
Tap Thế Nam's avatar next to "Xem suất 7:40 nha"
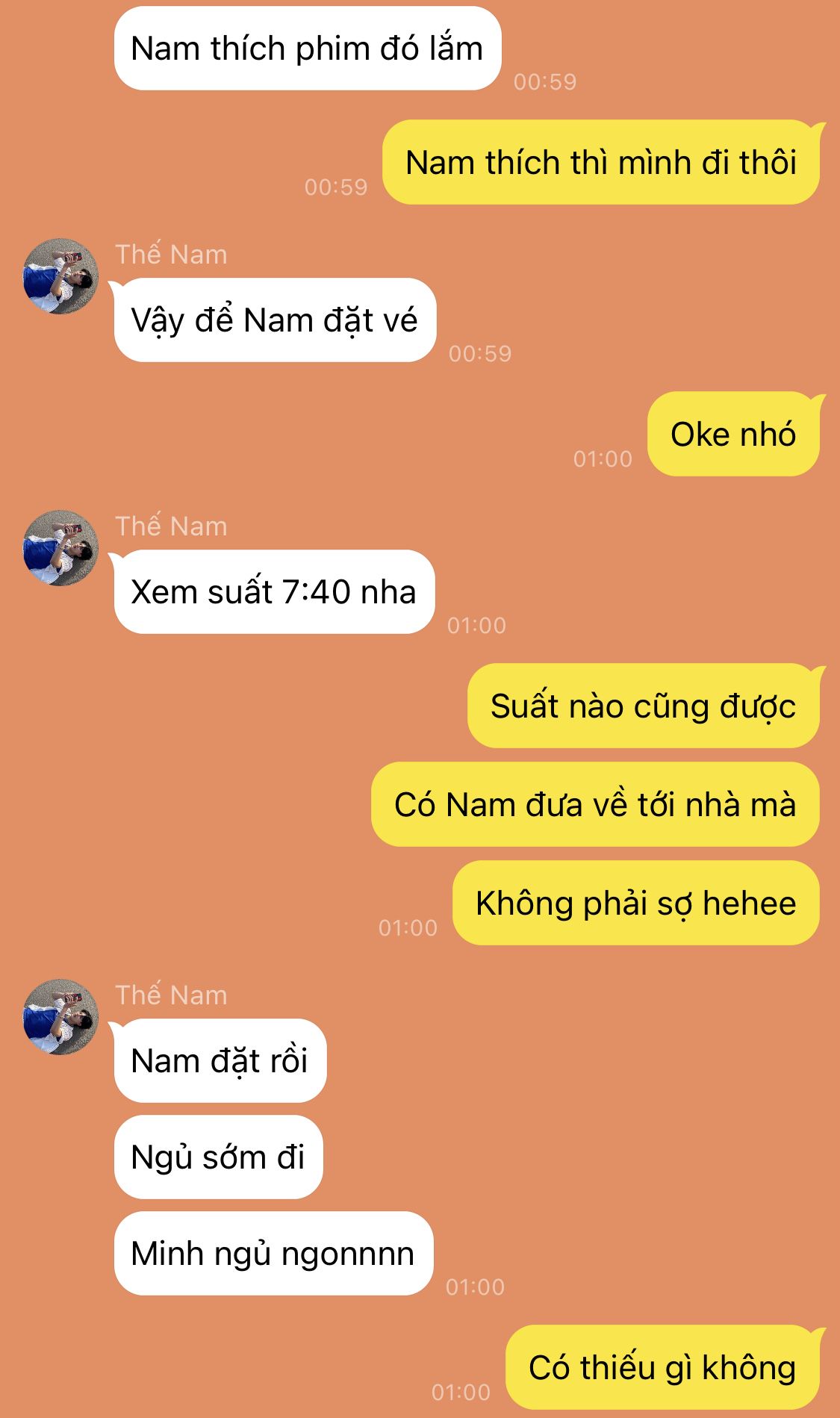(x=60, y=548)
